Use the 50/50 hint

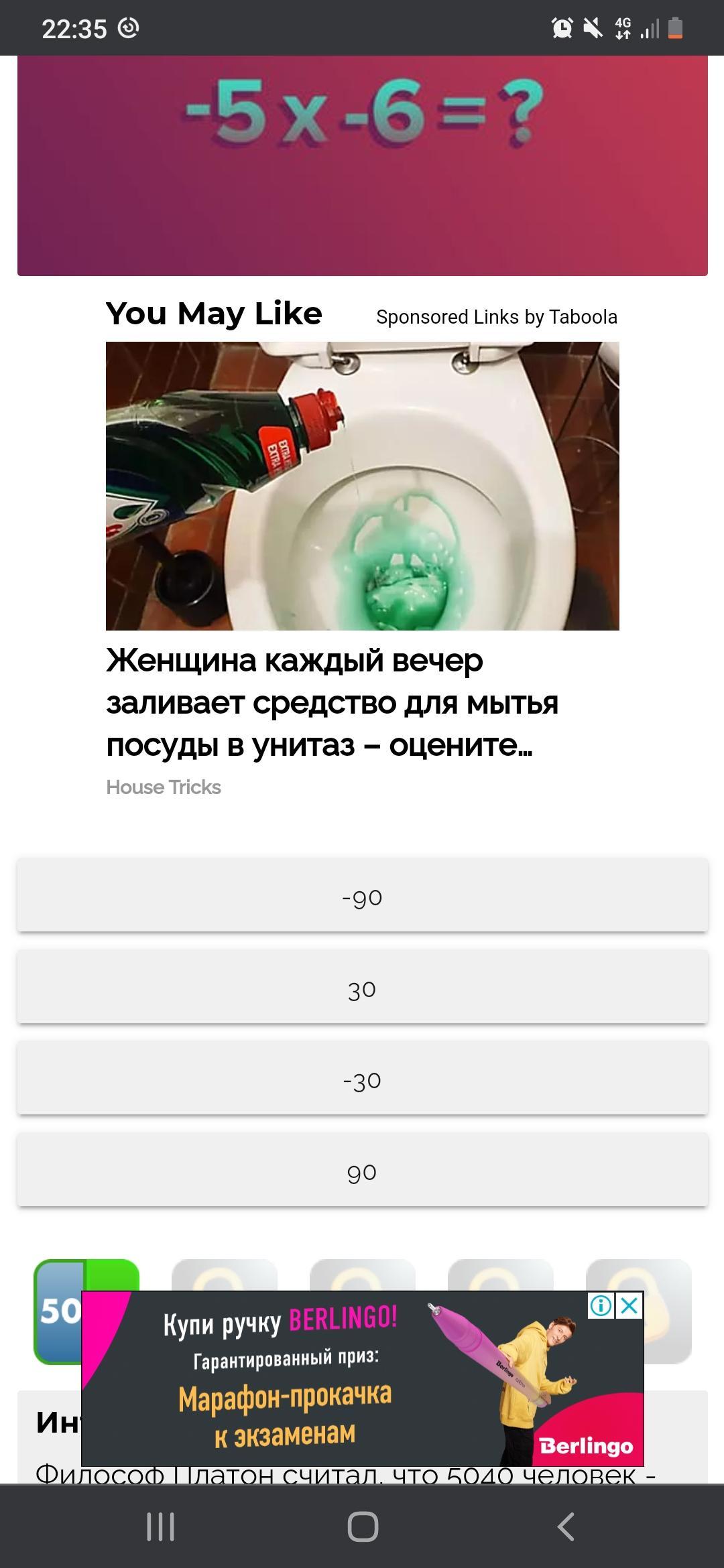(x=59, y=1310)
